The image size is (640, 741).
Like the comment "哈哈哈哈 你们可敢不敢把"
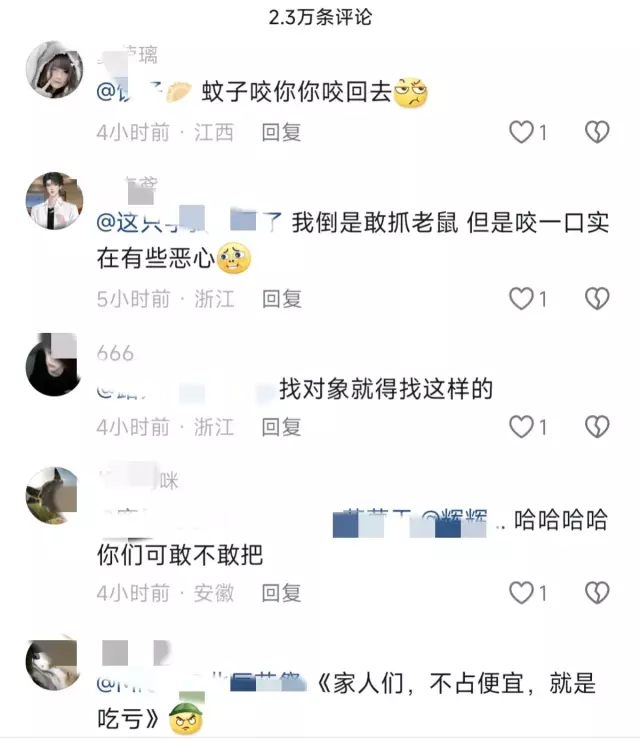click(x=522, y=592)
